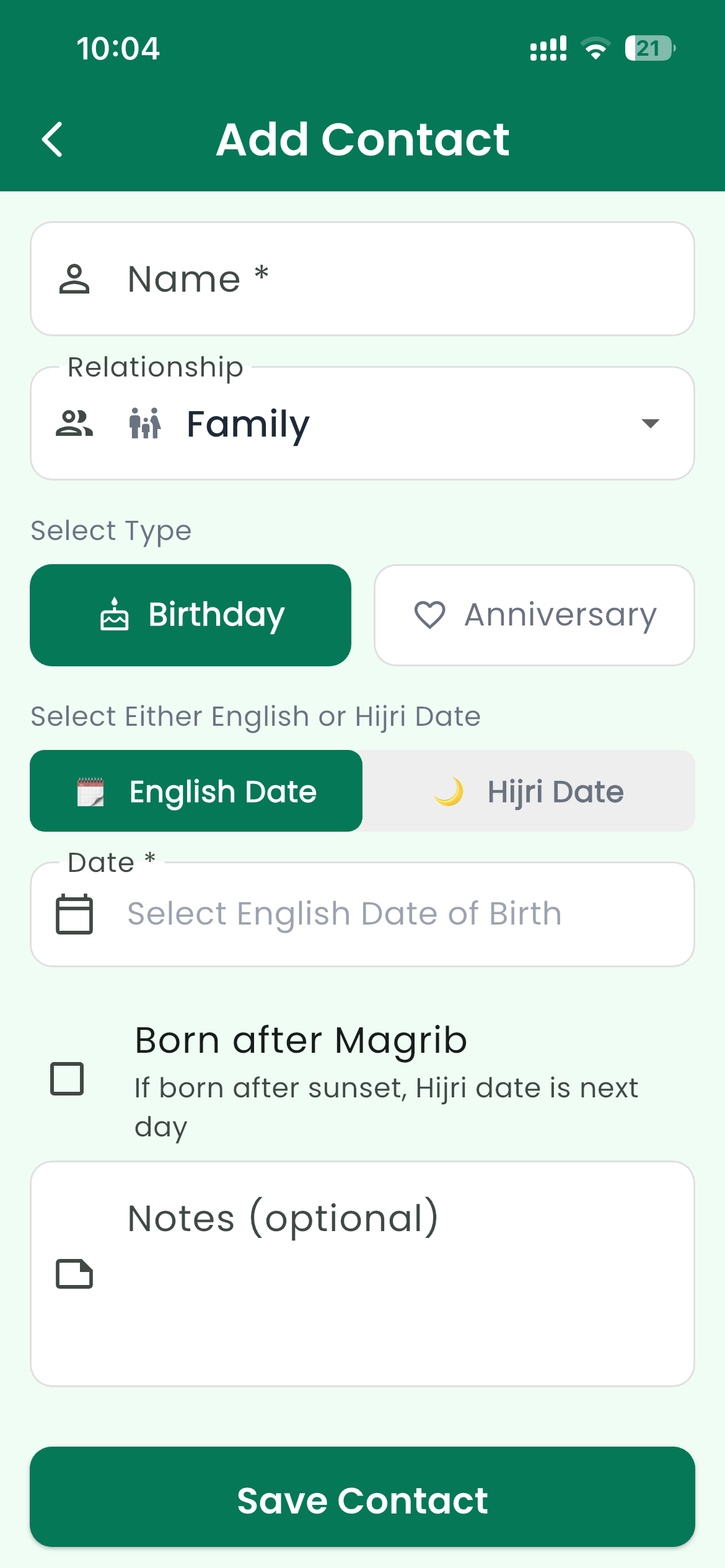Go back from Add Contact
Image resolution: width=725 pixels, height=1568 pixels.
click(53, 139)
